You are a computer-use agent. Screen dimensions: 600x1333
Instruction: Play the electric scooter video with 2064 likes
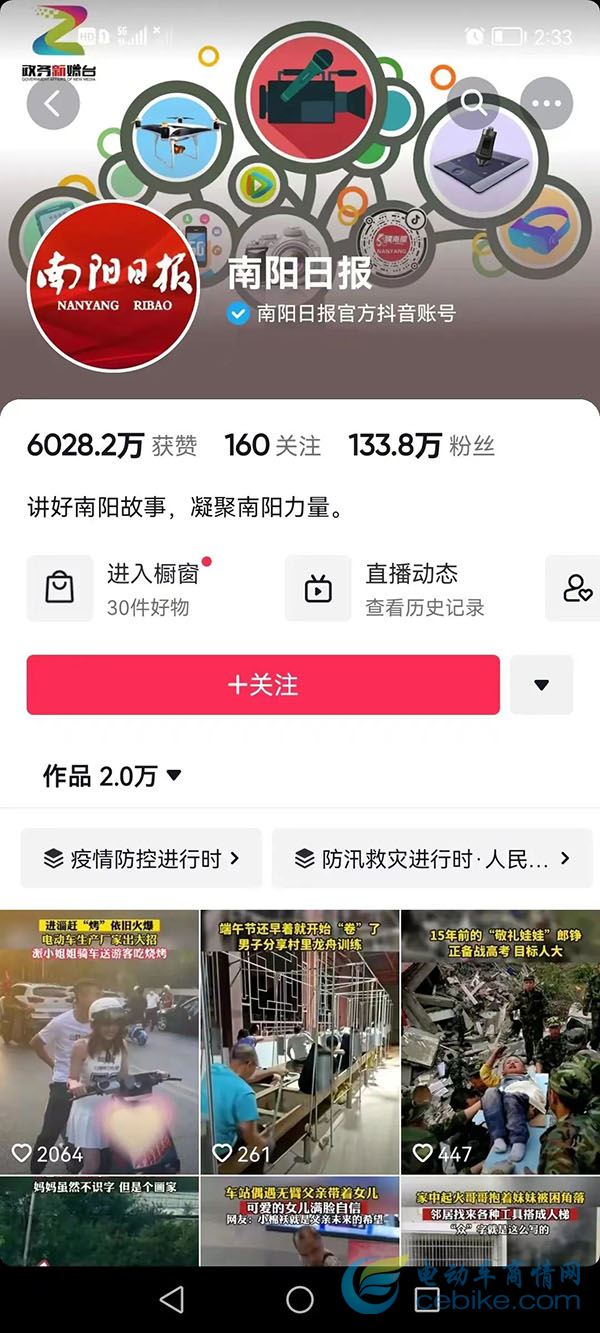tap(99, 1040)
